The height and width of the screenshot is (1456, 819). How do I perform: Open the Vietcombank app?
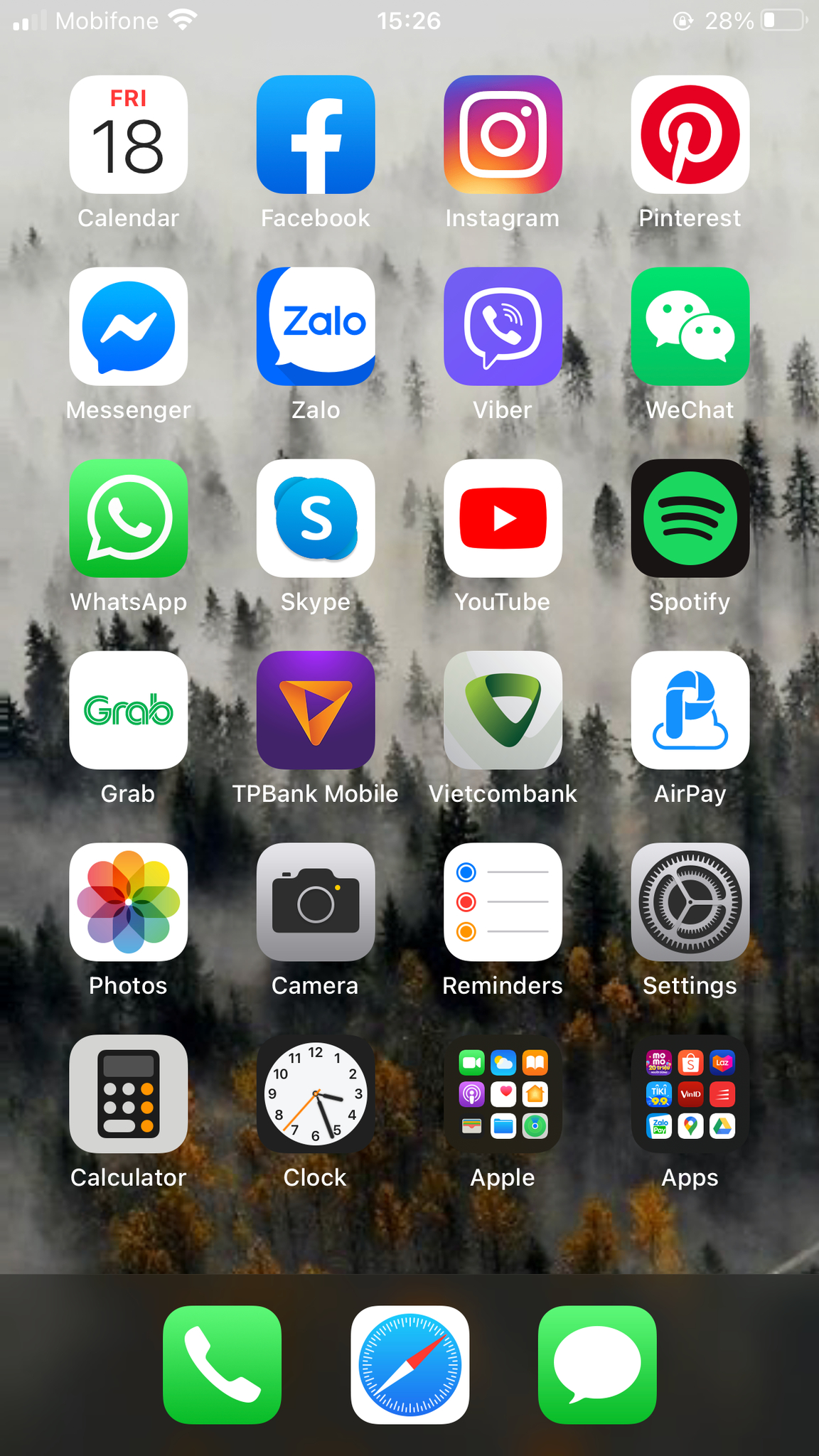point(503,710)
